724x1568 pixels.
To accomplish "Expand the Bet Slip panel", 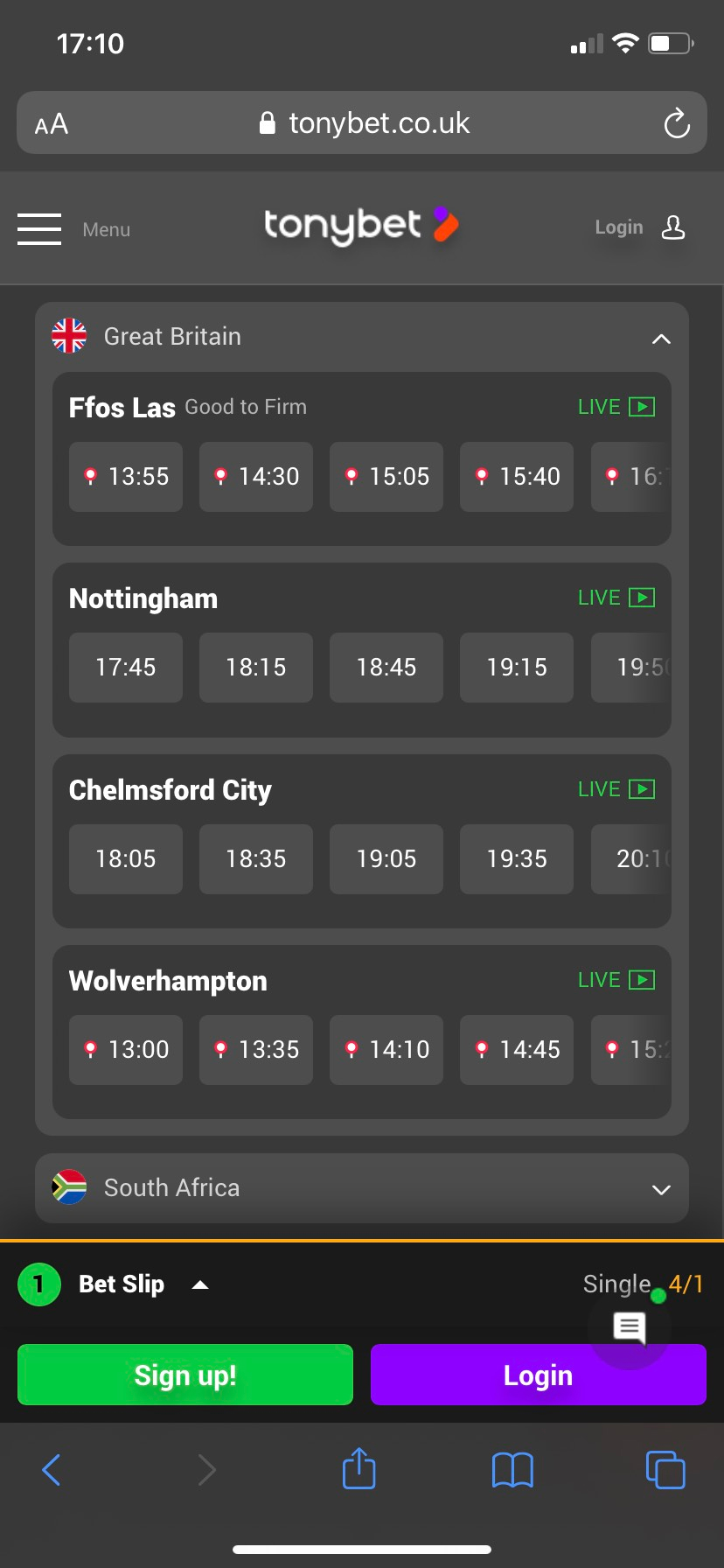I will pos(200,1284).
